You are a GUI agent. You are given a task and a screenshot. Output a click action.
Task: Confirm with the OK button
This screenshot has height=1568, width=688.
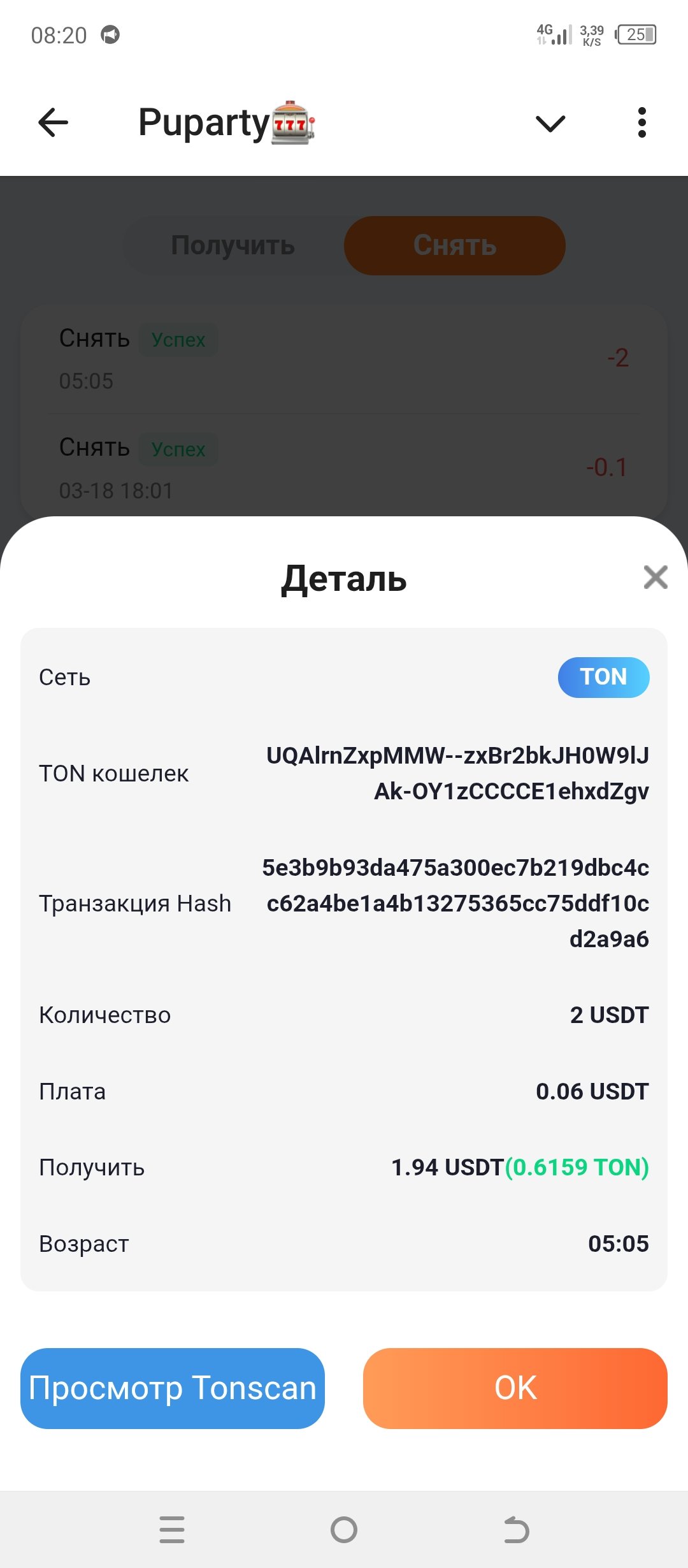click(515, 1388)
